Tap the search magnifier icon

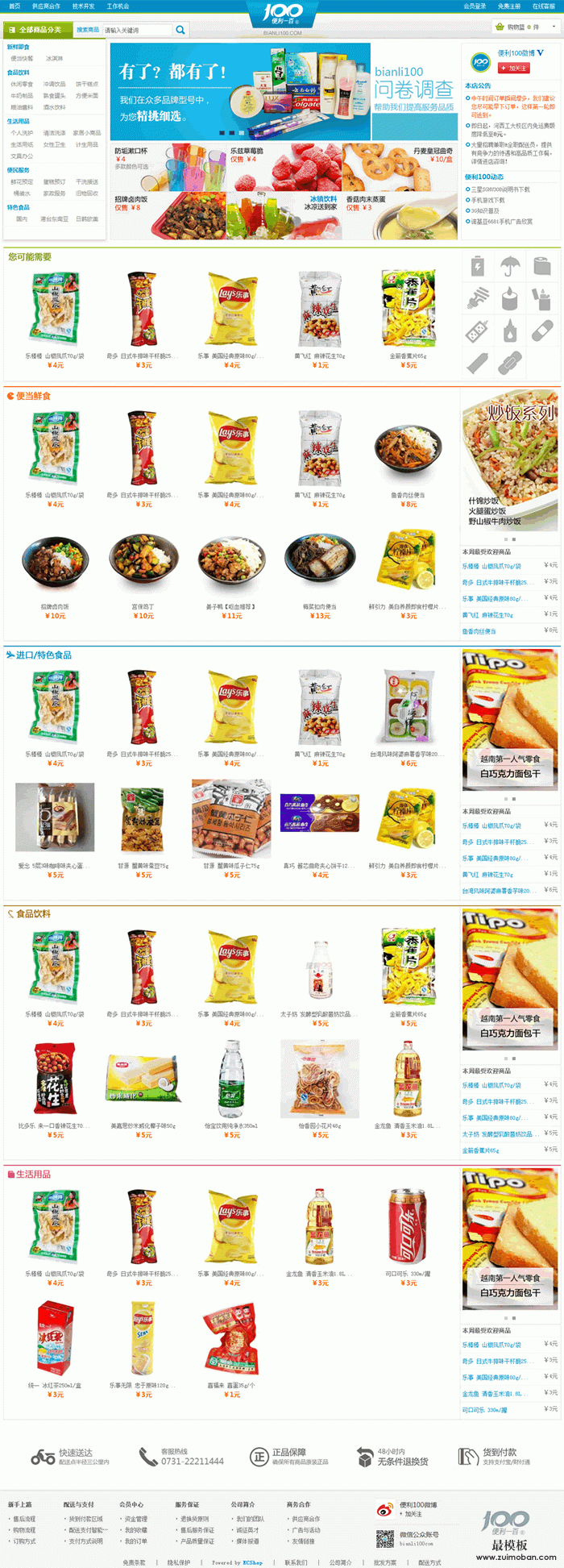tap(180, 30)
